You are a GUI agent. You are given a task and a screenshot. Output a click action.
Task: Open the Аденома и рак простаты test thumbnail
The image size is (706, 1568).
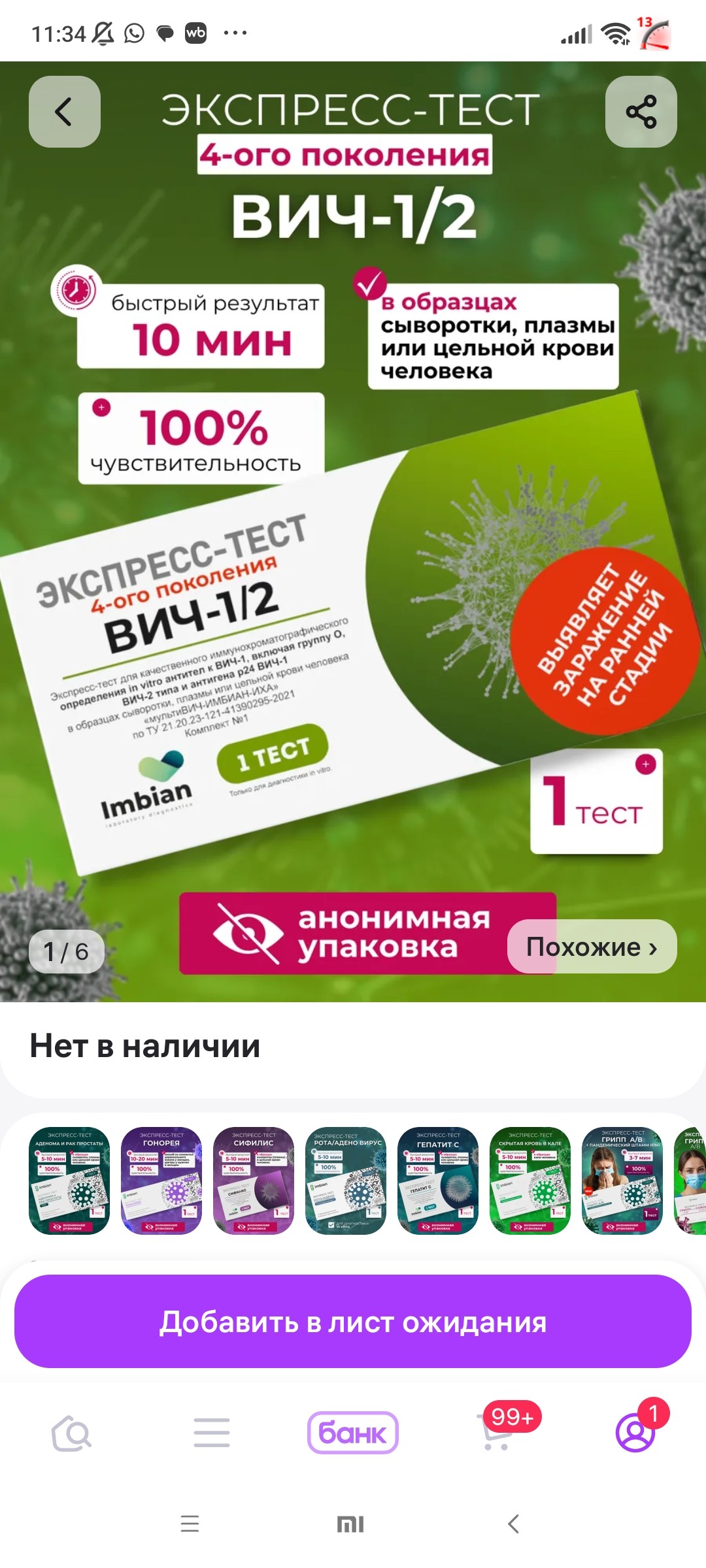[x=69, y=1181]
